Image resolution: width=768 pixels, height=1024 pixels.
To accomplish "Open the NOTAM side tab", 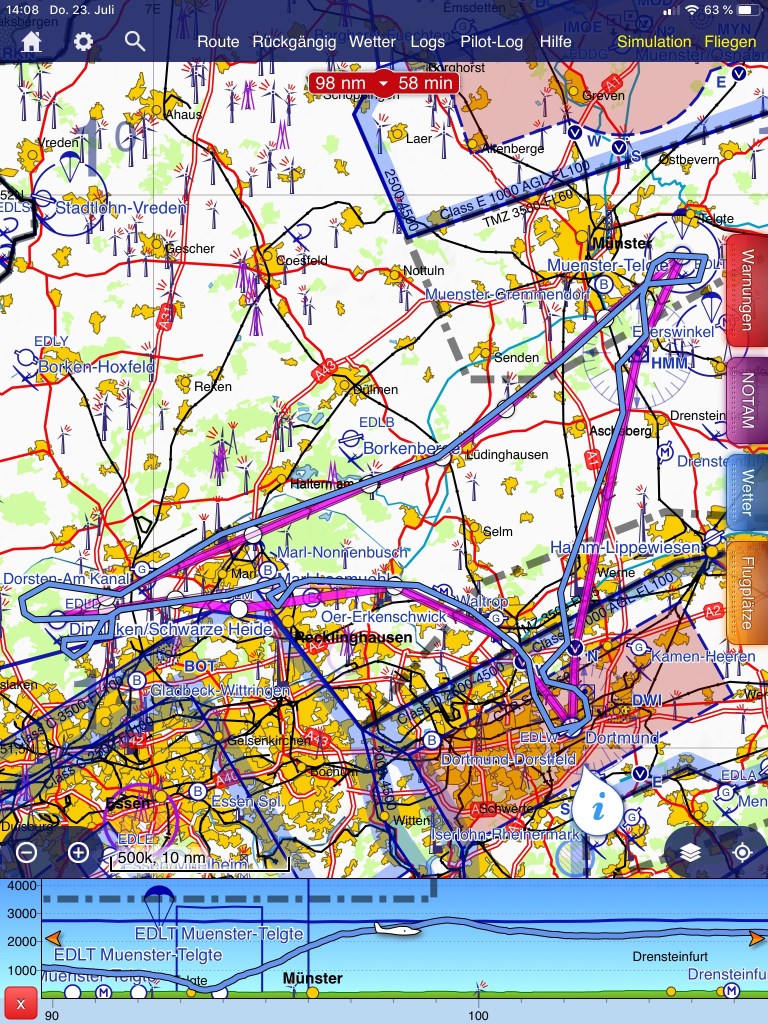I will coord(746,400).
